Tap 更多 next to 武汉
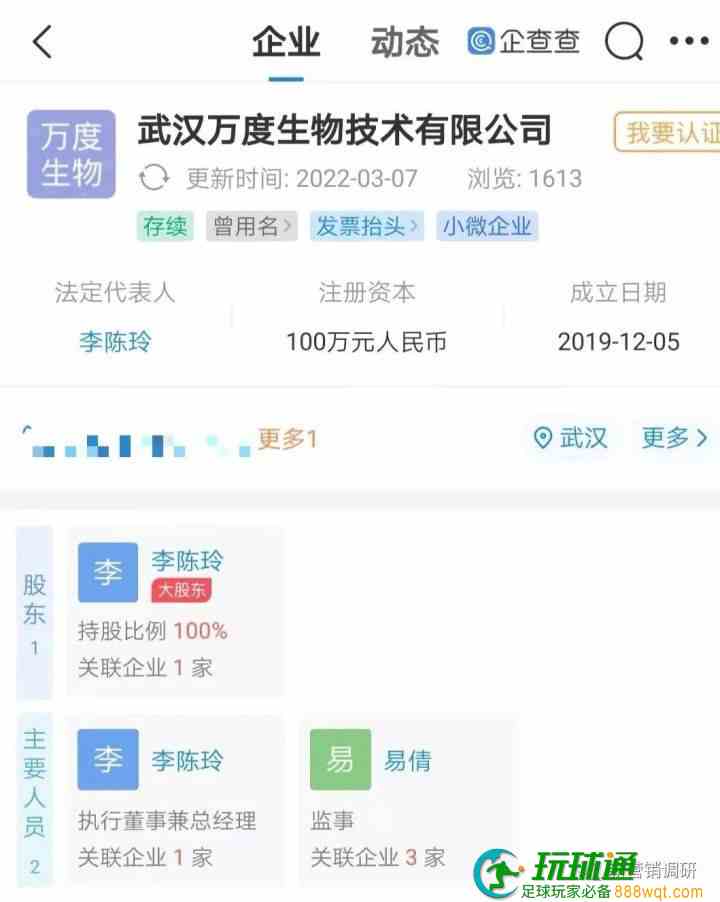Viewport: 720px width, 902px height. tap(675, 438)
